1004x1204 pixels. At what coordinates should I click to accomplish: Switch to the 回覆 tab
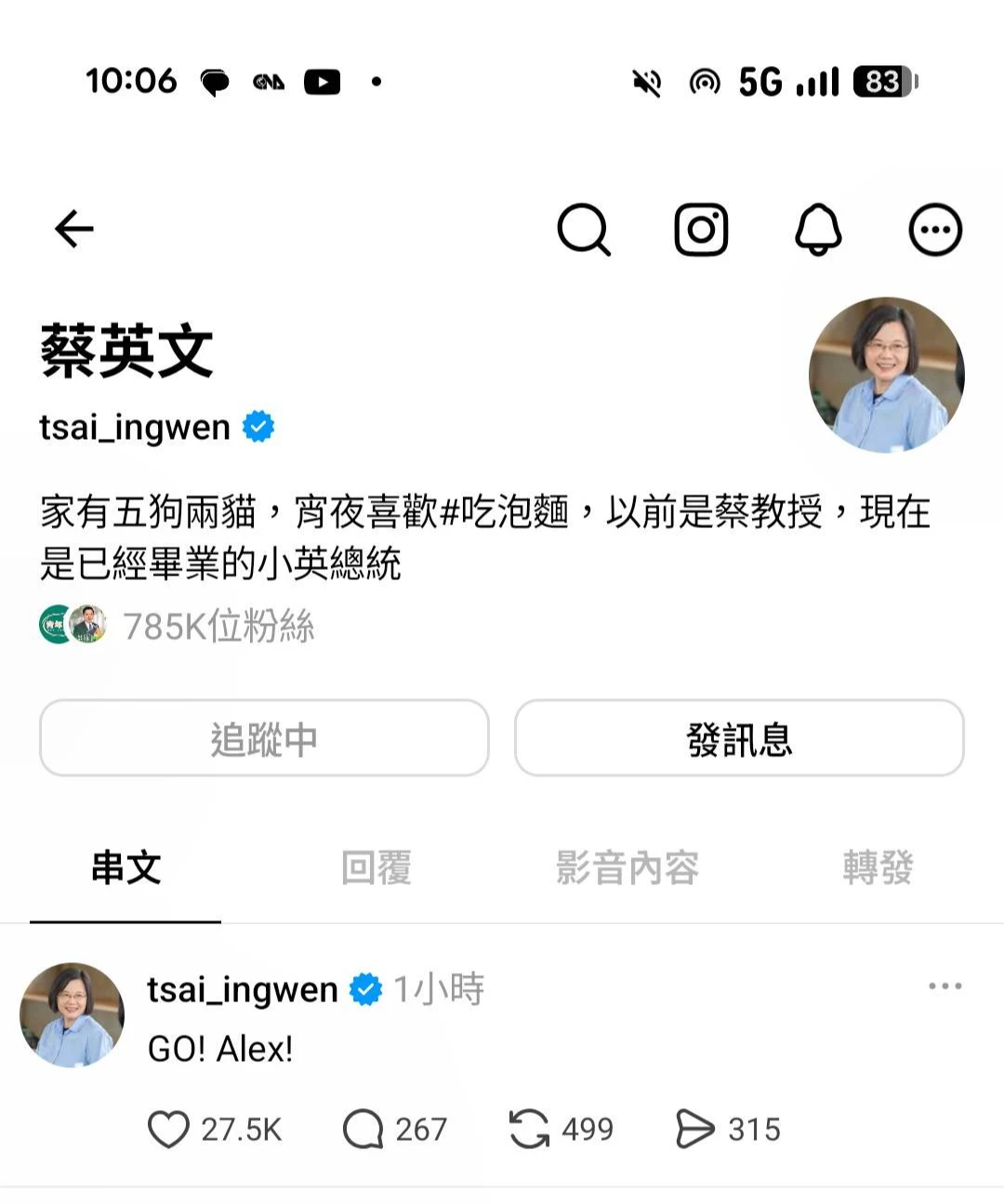(376, 868)
